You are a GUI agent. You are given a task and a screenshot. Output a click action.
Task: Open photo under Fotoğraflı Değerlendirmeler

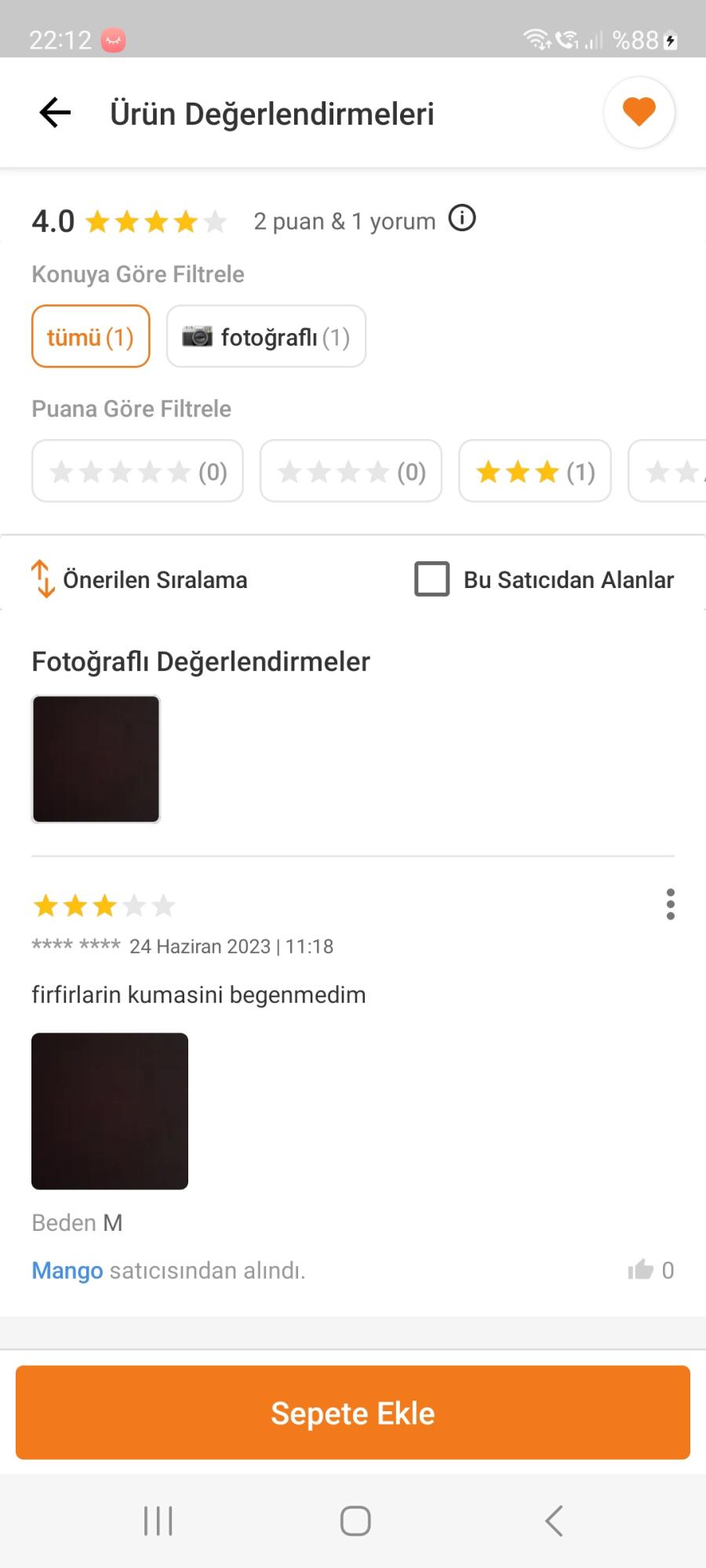(x=96, y=759)
